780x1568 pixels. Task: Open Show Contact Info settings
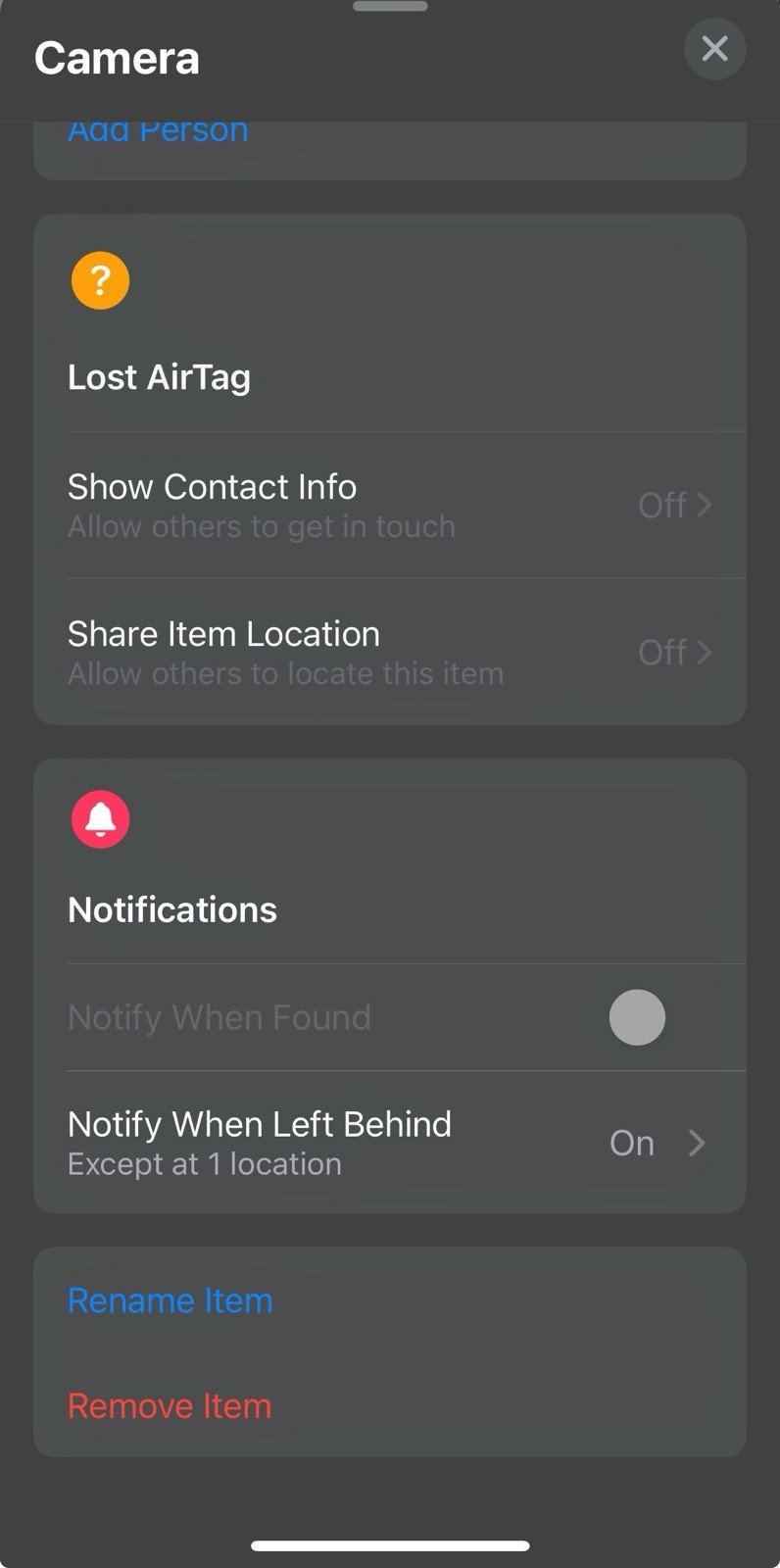coord(390,505)
